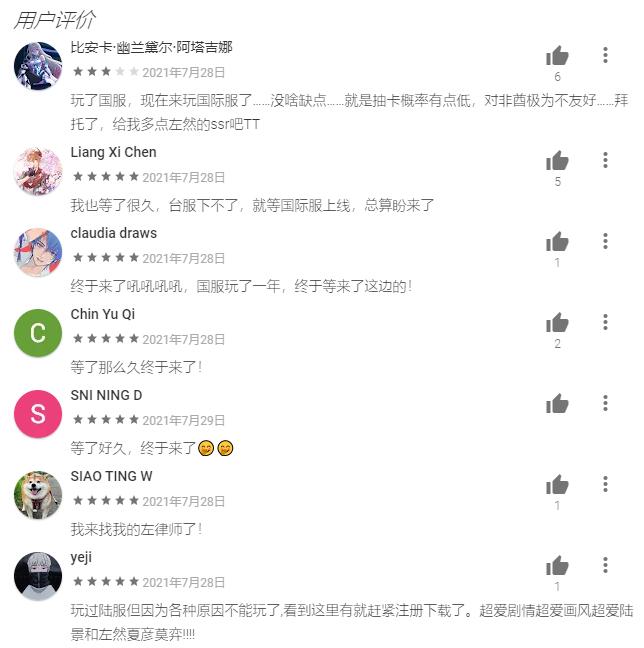Screen dimensions: 644x648
Task: Like Chin Yu Qi's review
Action: click(x=557, y=323)
